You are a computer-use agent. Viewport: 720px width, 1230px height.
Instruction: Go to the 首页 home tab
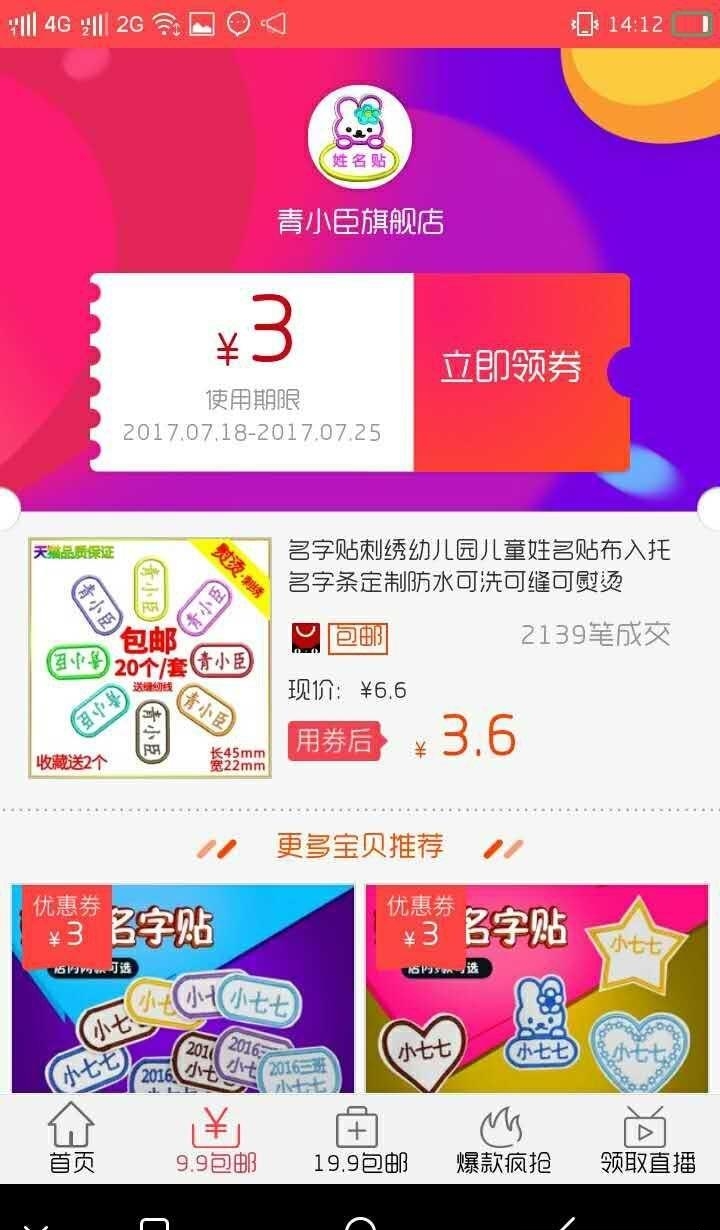(x=72, y=1138)
